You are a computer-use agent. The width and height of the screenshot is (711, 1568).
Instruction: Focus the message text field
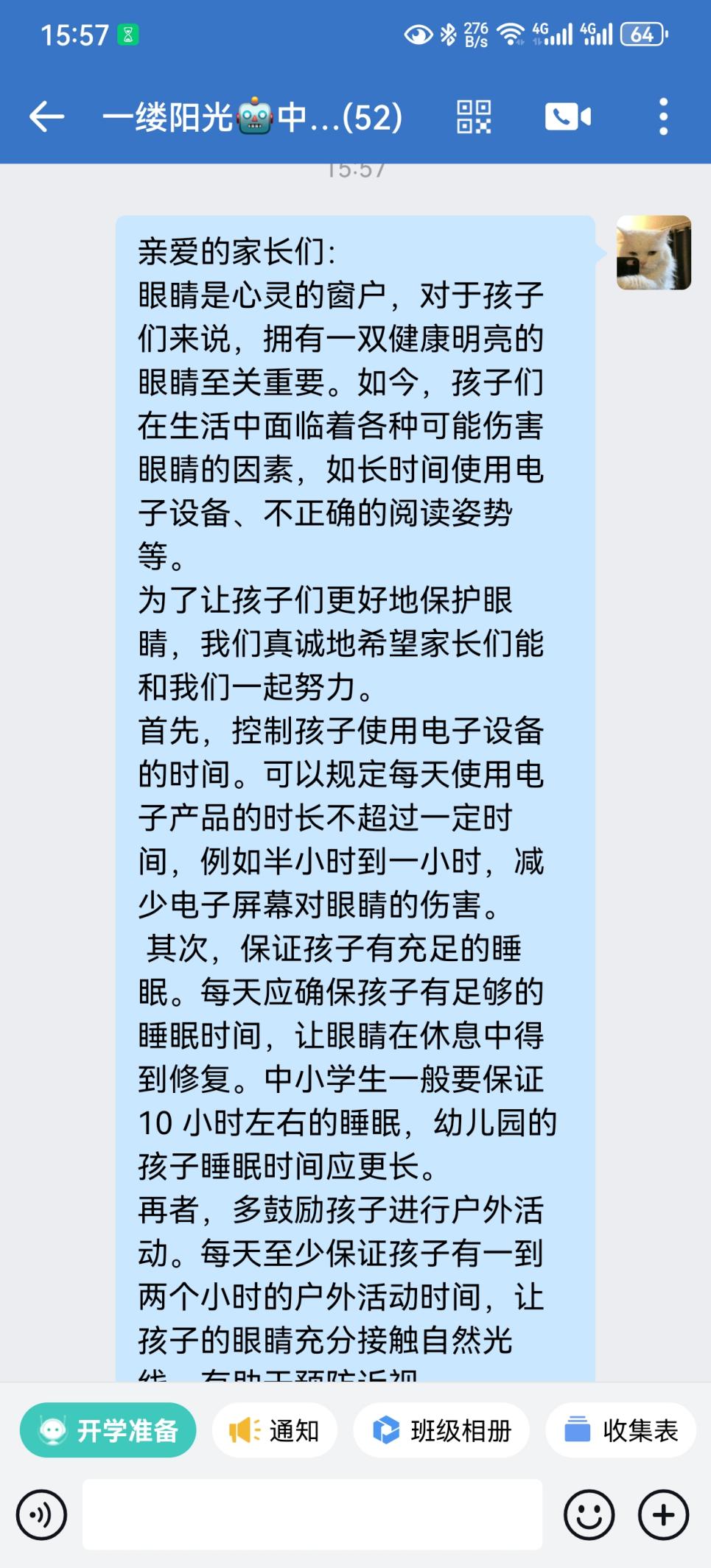[312, 1515]
